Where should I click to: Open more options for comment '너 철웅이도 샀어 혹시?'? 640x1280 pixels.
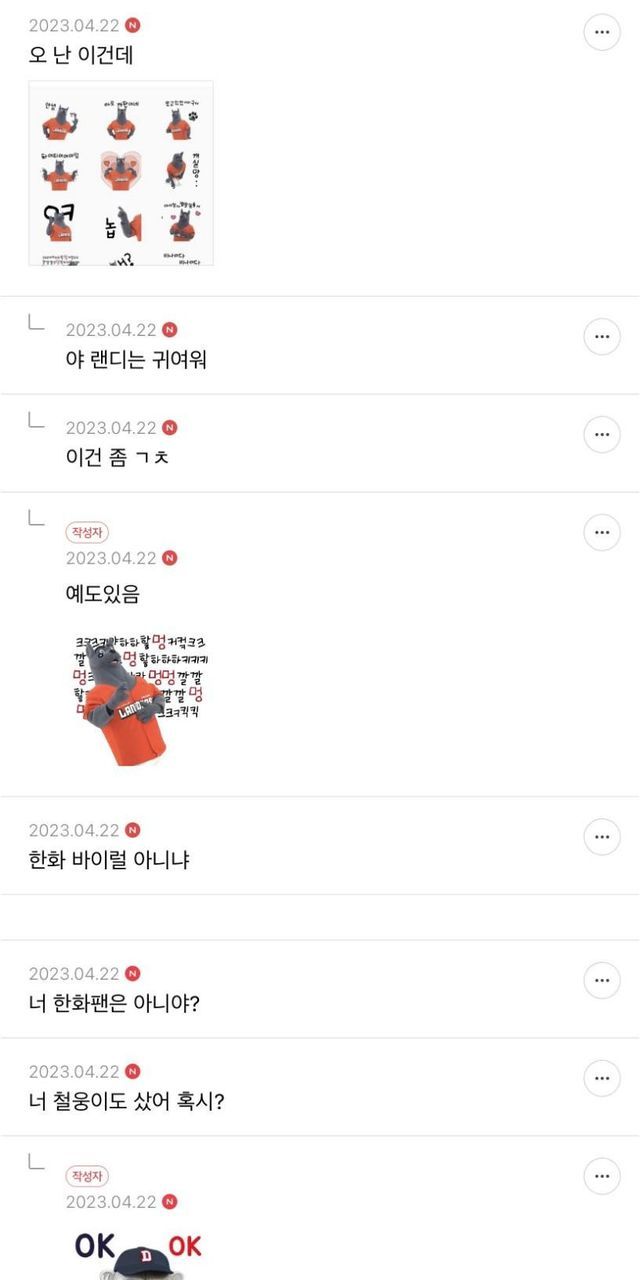(x=601, y=1079)
